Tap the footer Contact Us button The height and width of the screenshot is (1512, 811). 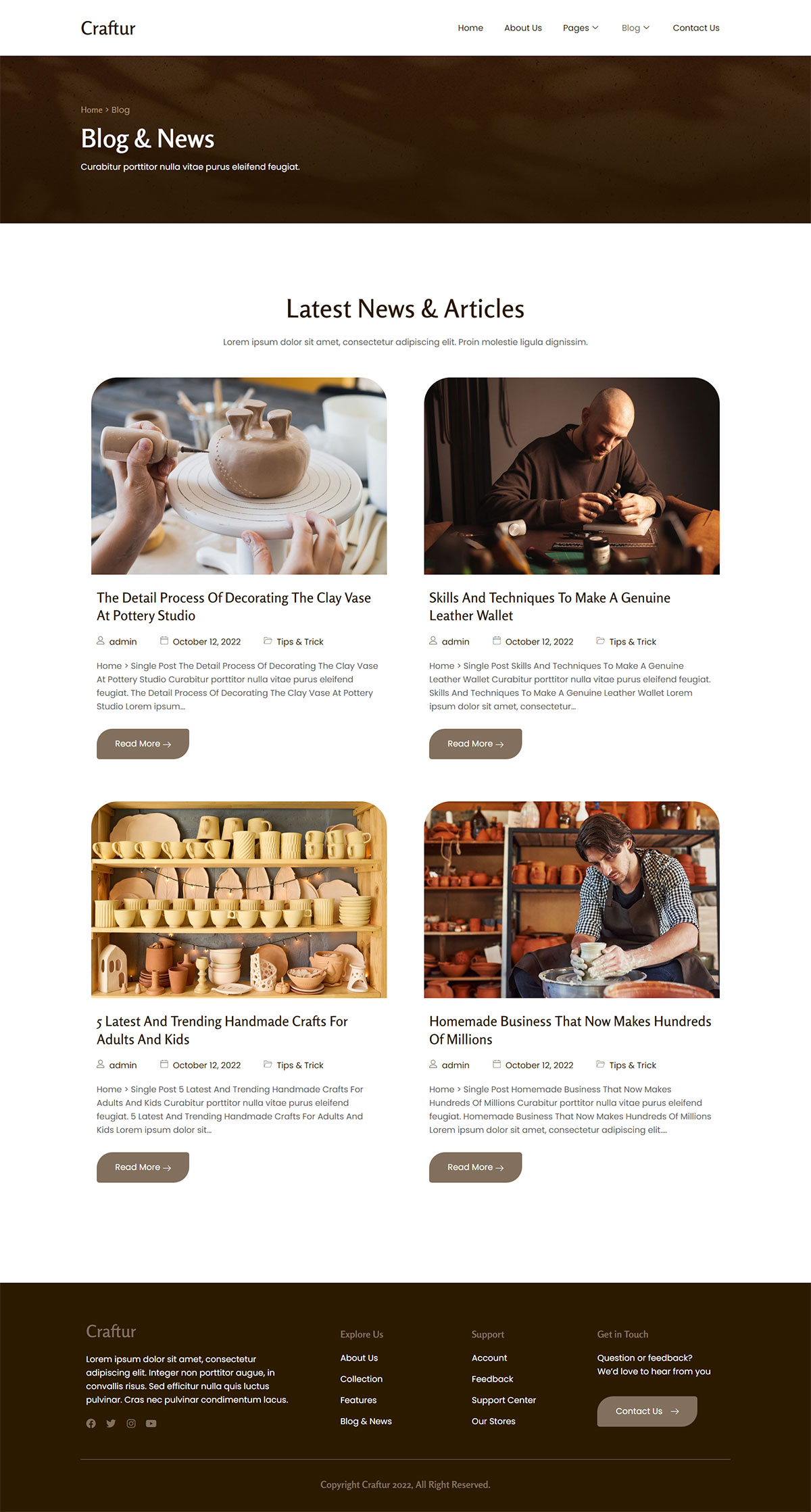click(x=647, y=1411)
